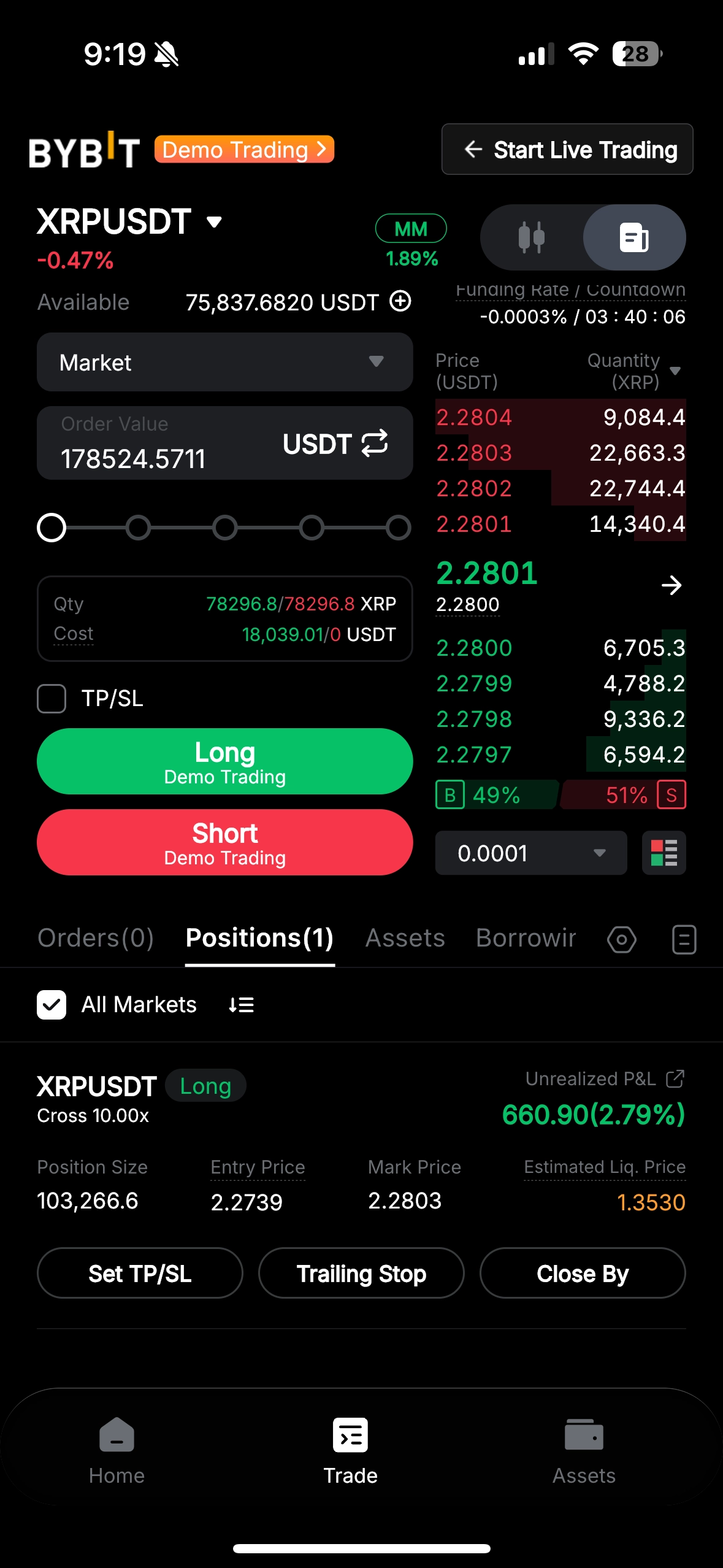Switch to the candlestick chart view
The height and width of the screenshot is (1568, 723).
point(531,237)
